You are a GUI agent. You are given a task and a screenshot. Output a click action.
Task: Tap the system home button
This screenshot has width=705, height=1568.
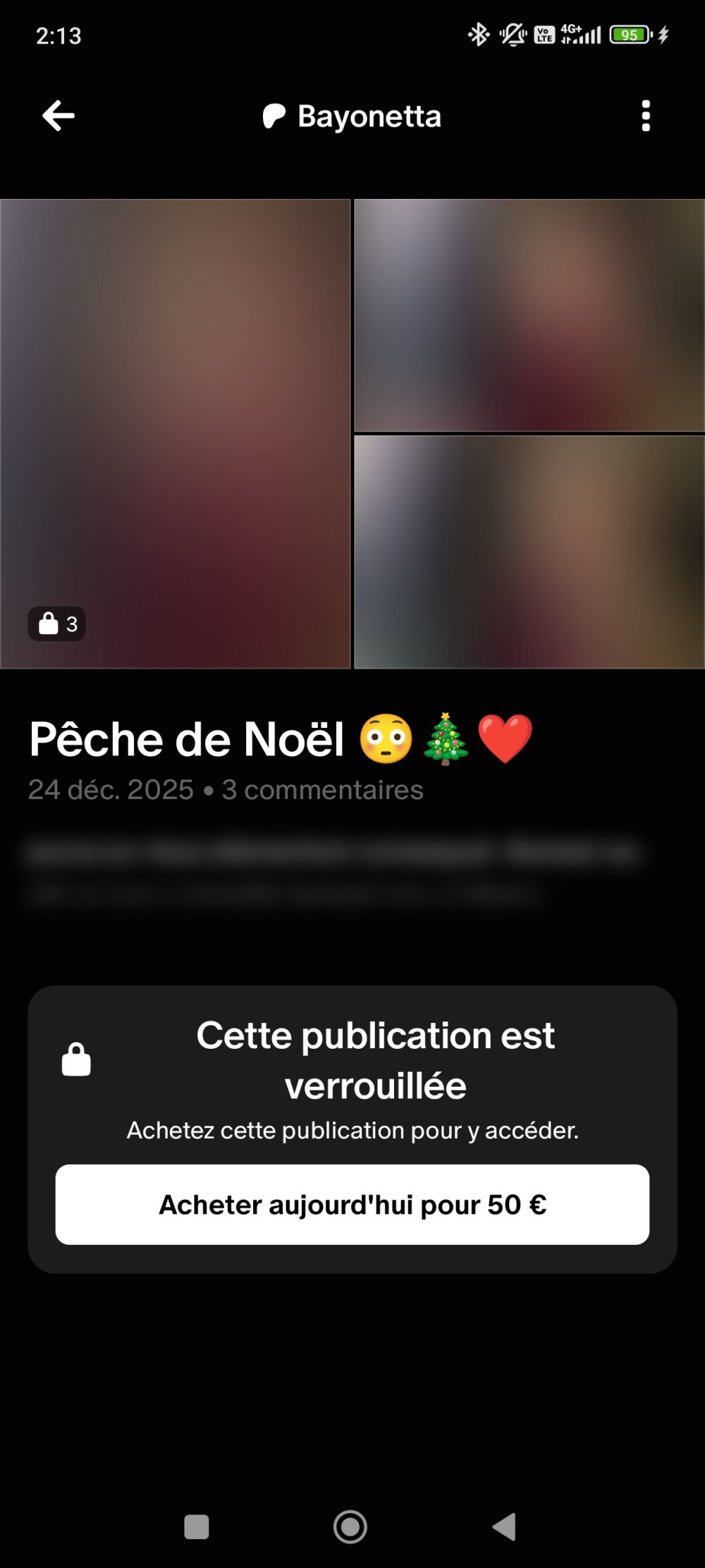(x=350, y=1527)
